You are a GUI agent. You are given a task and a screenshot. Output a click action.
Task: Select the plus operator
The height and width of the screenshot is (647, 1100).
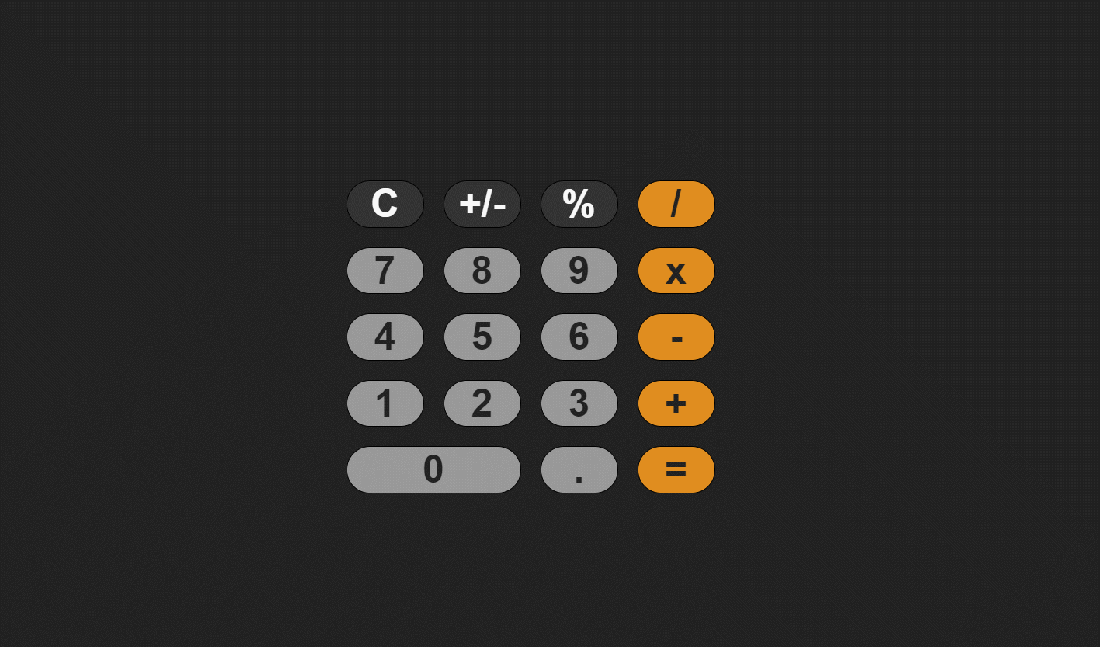(x=676, y=404)
